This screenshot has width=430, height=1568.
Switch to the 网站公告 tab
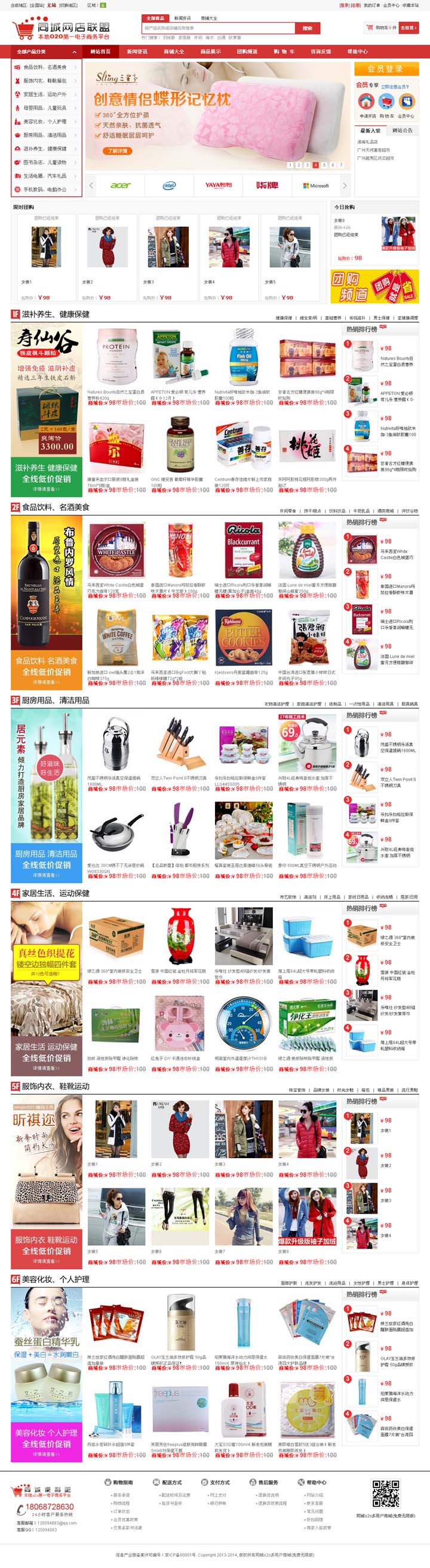tap(402, 130)
